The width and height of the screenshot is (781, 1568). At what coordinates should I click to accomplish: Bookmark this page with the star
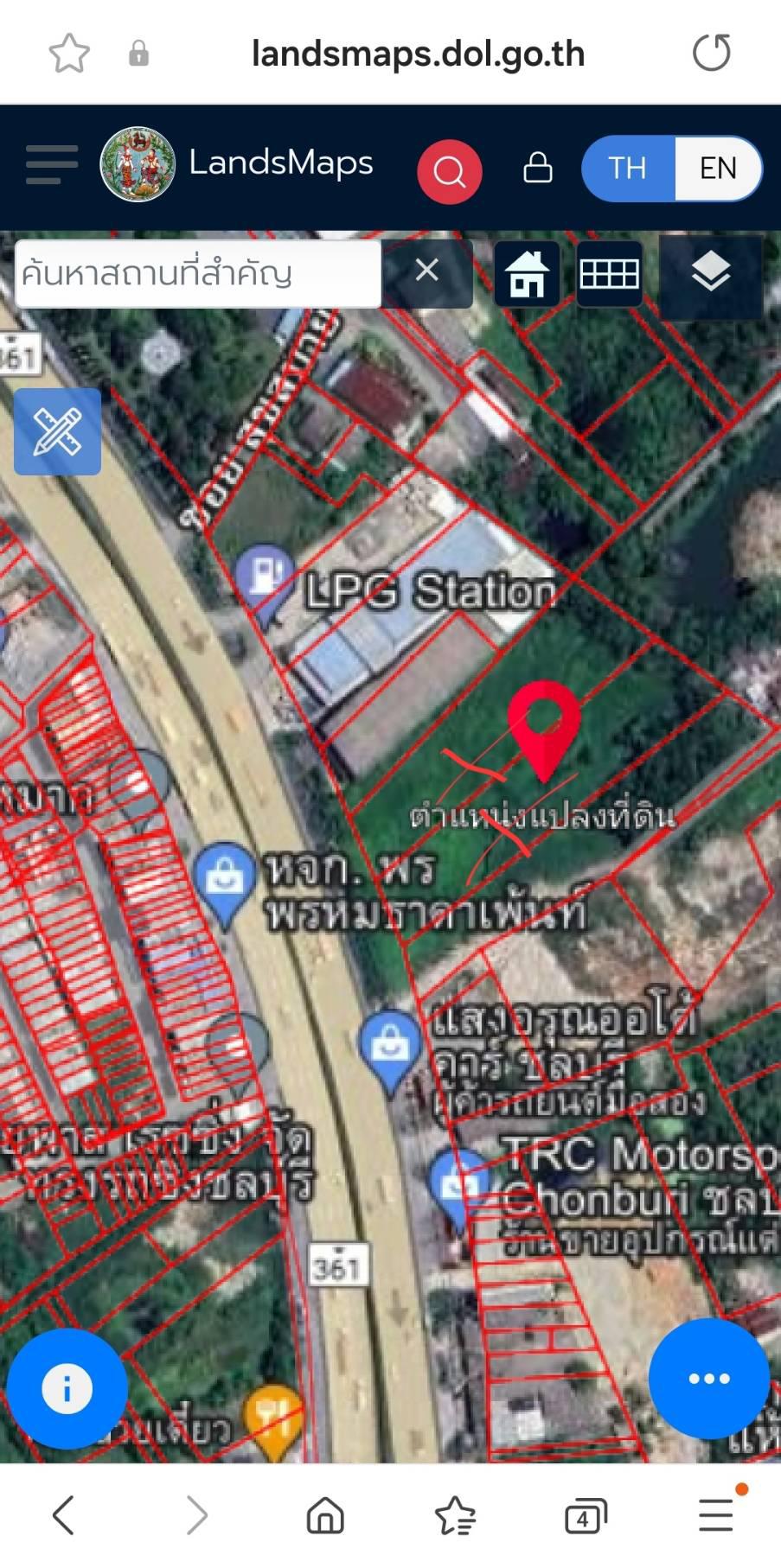tap(69, 54)
